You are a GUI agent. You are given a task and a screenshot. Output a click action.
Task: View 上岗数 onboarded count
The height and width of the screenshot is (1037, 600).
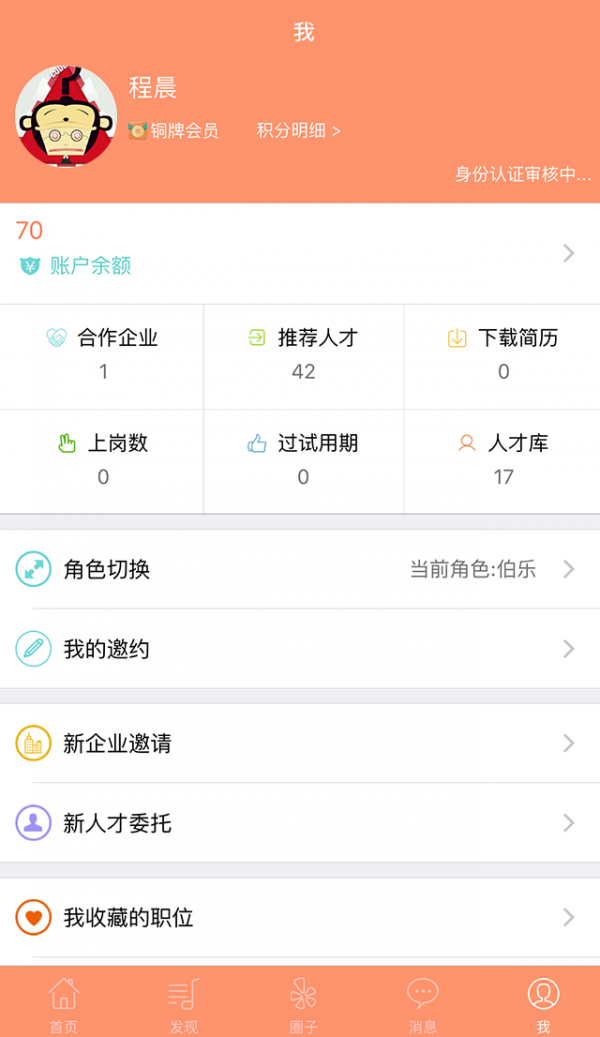coord(102,460)
